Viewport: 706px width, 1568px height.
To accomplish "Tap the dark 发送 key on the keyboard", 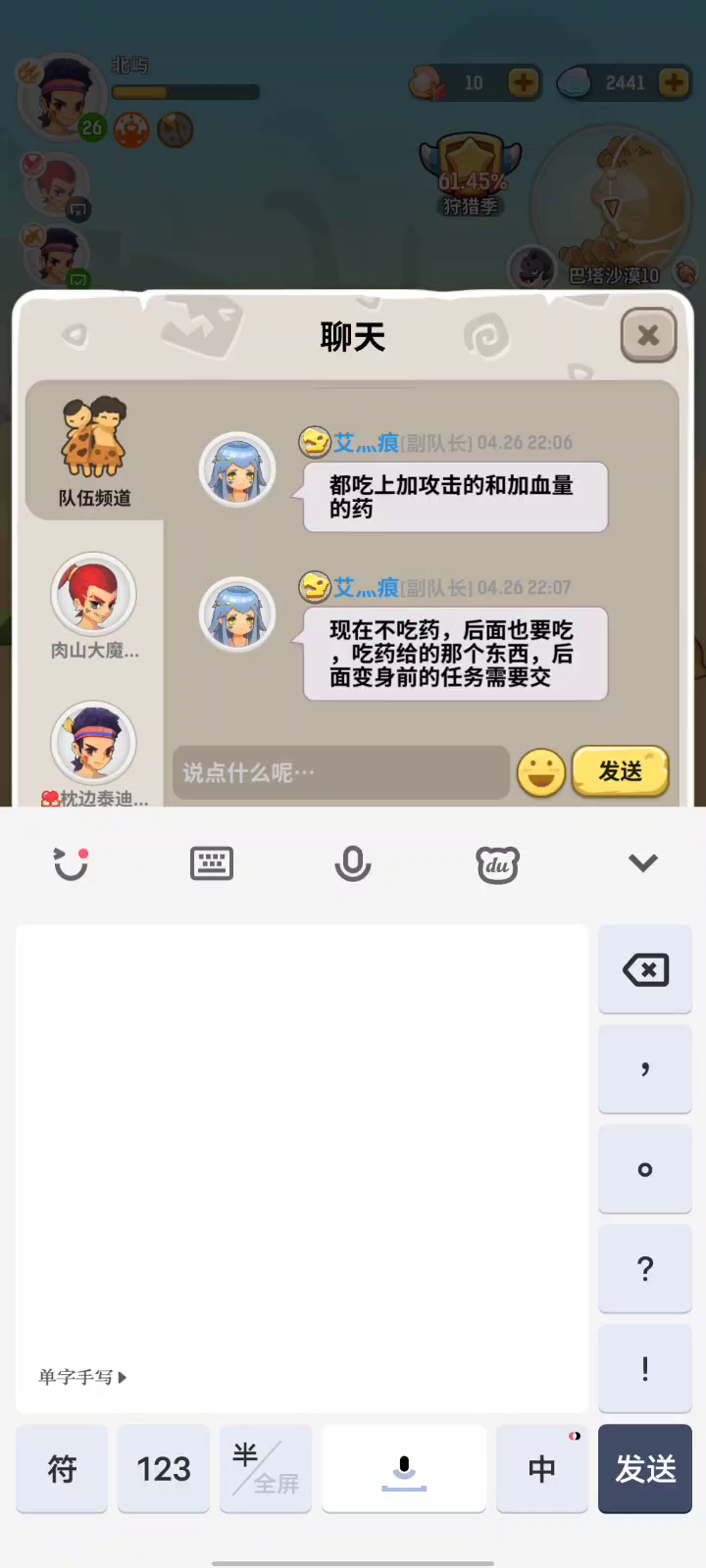I will (645, 1468).
